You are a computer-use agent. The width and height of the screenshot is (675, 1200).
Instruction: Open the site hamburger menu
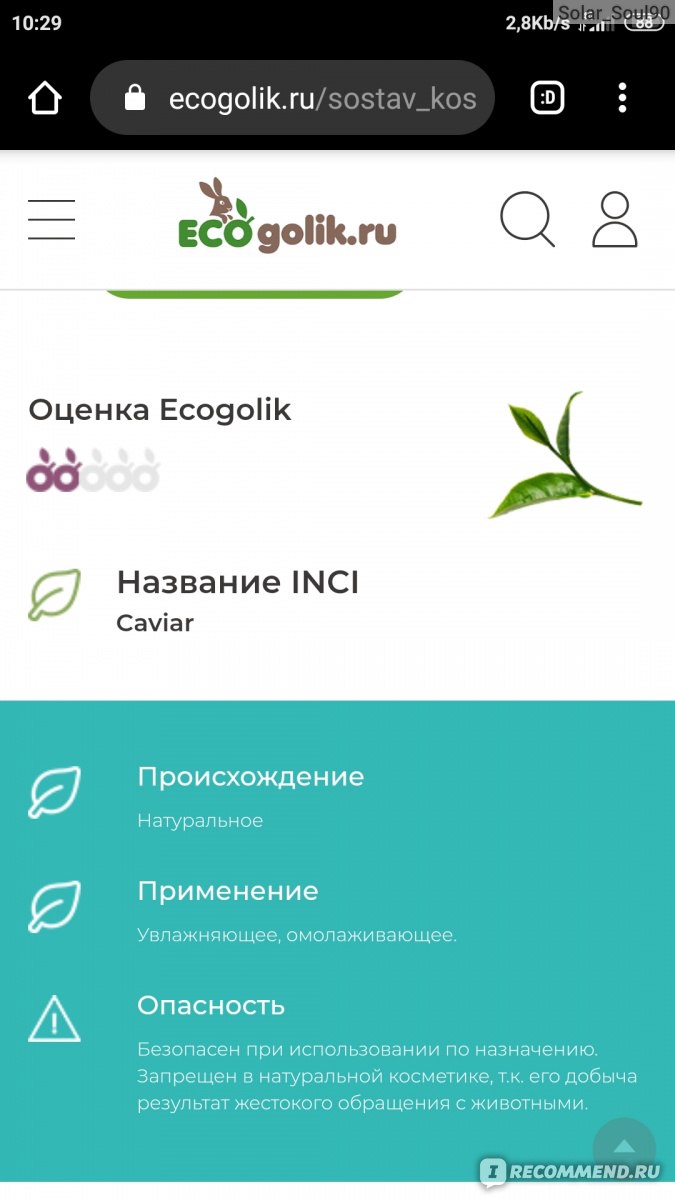pos(51,219)
